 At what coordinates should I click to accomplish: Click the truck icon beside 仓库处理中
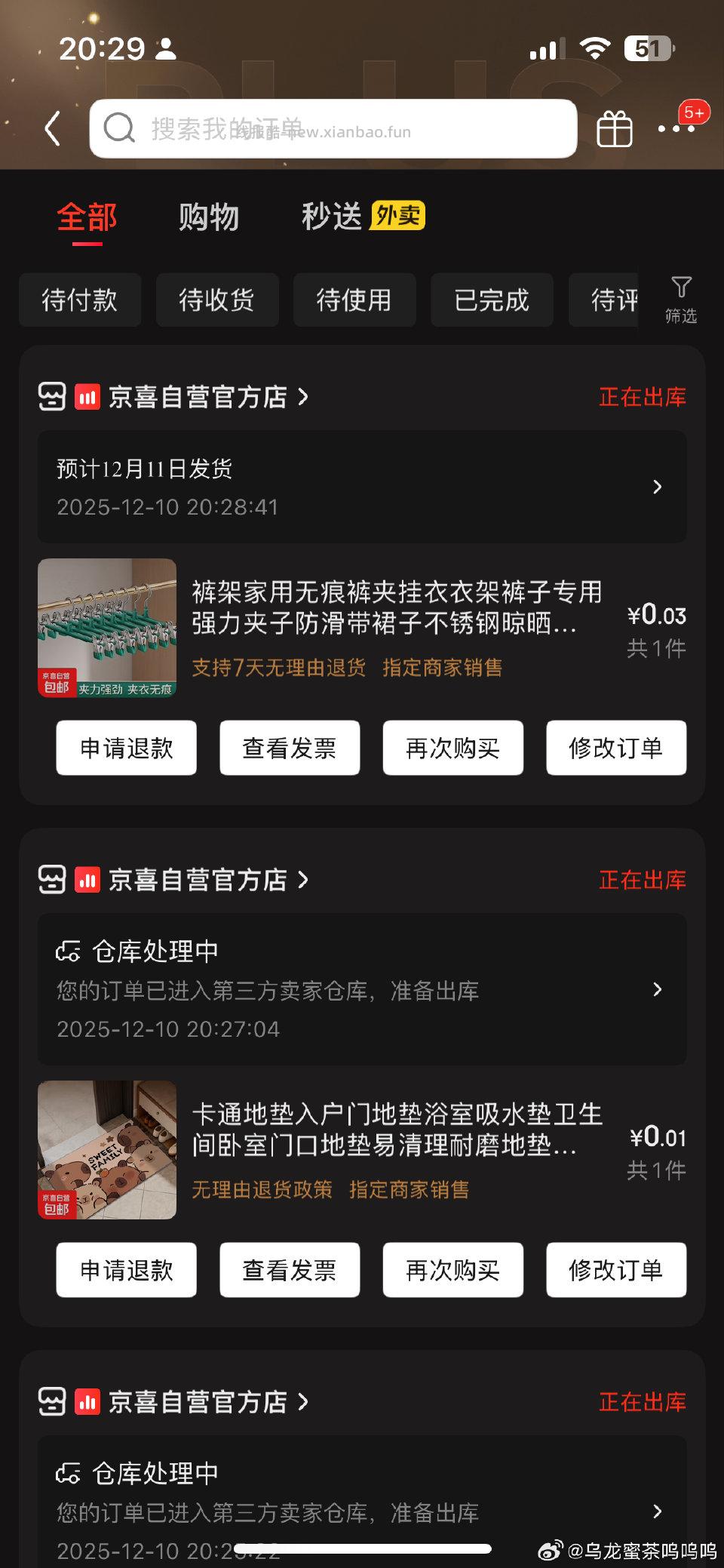click(69, 951)
